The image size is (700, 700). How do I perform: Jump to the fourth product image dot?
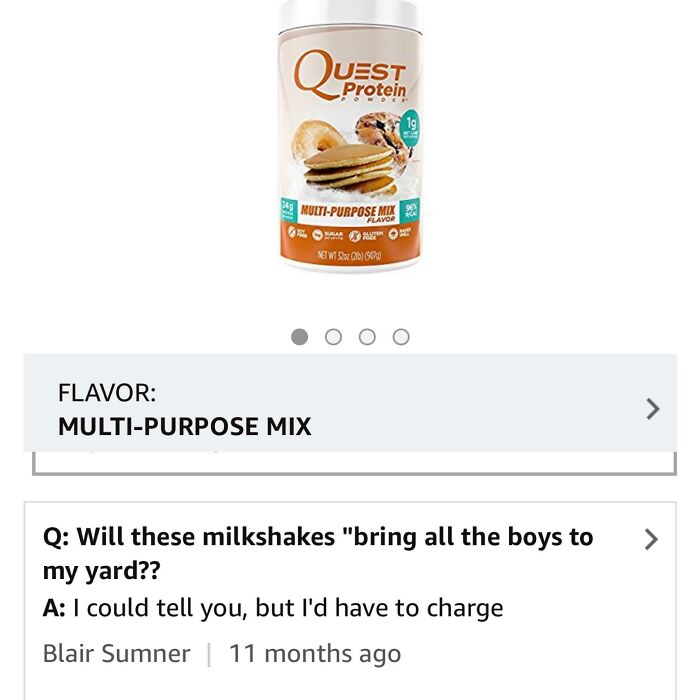tap(401, 337)
